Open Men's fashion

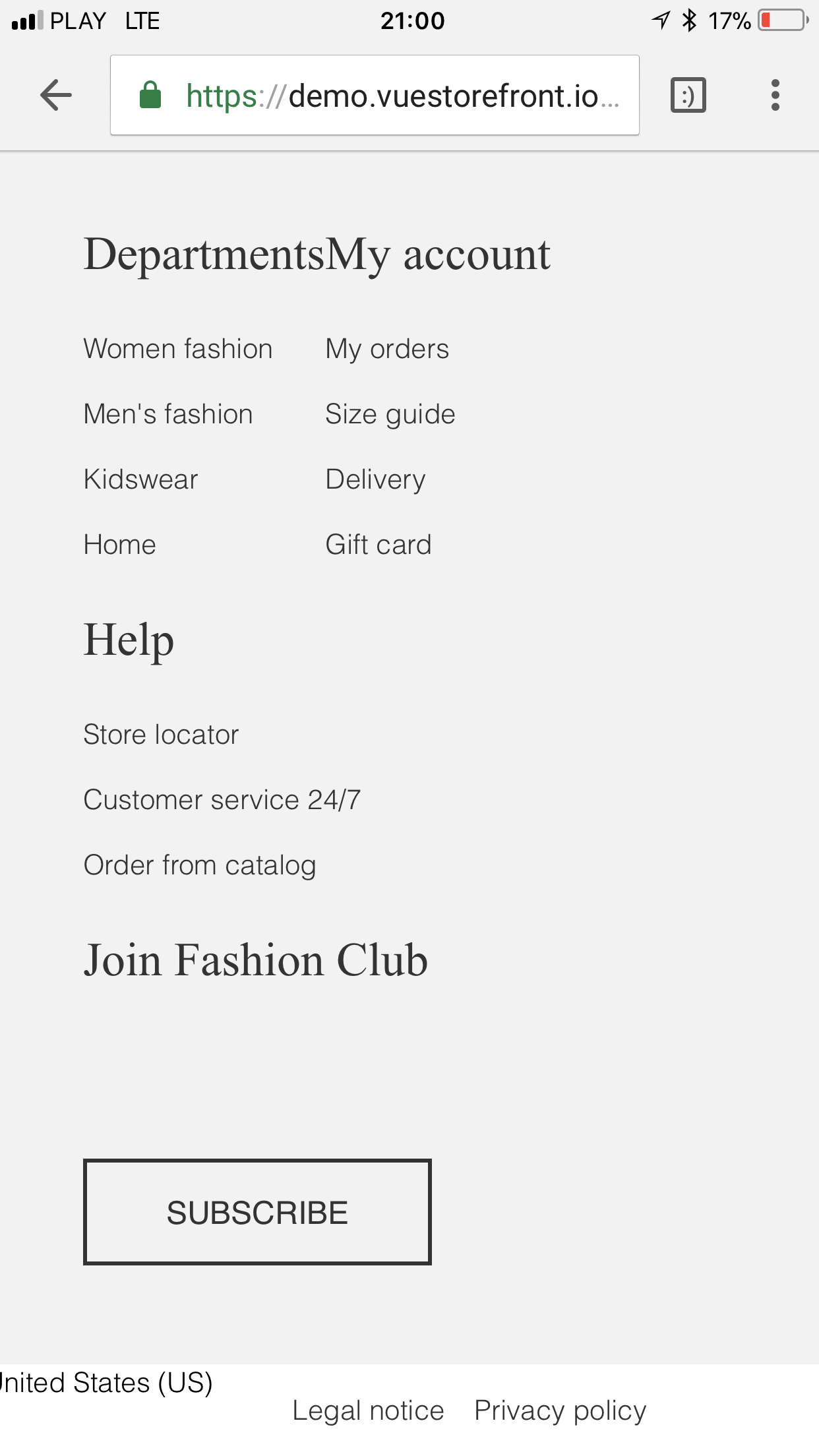point(167,413)
